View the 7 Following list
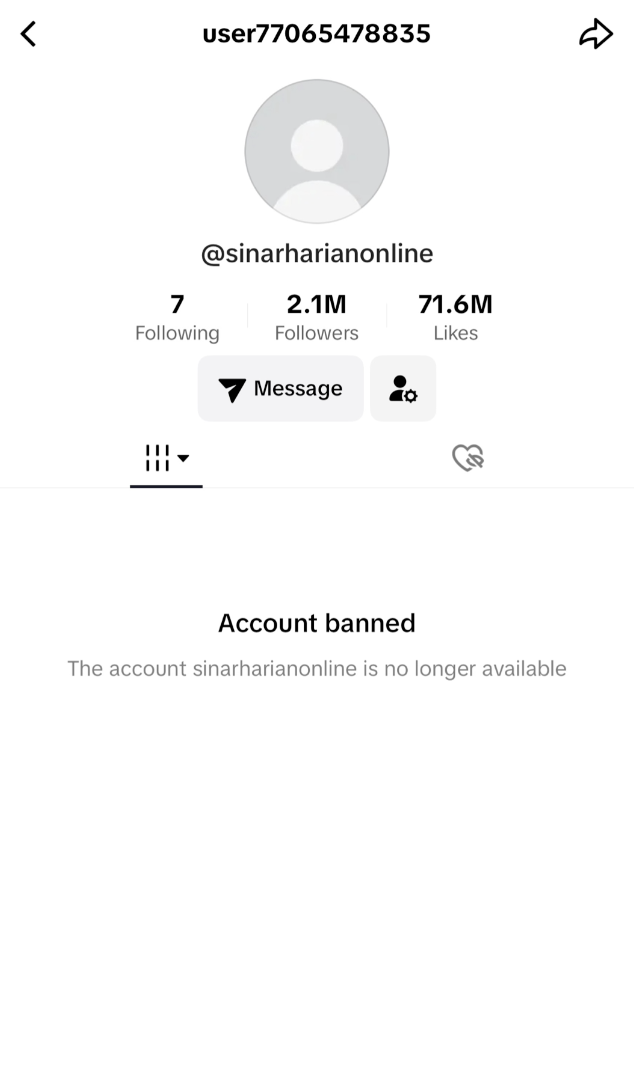This screenshot has height=1068, width=634. (x=177, y=317)
